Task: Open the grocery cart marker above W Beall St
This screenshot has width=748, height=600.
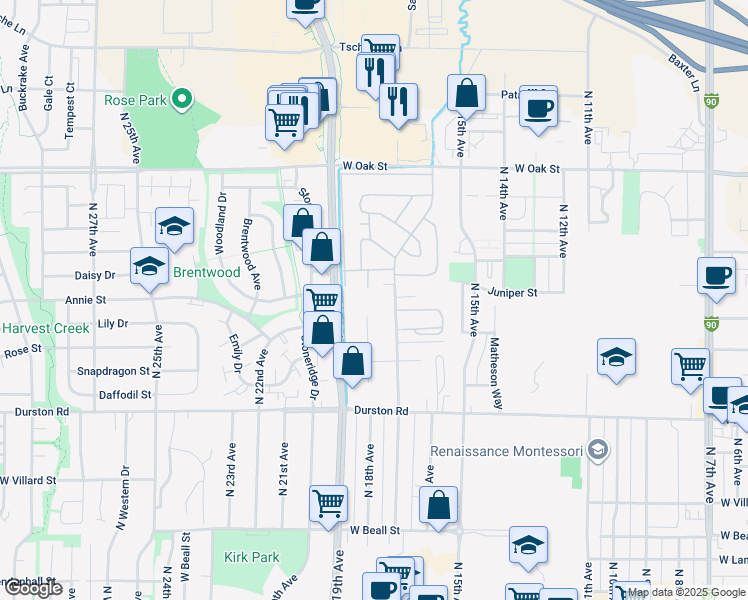Action: [x=328, y=504]
